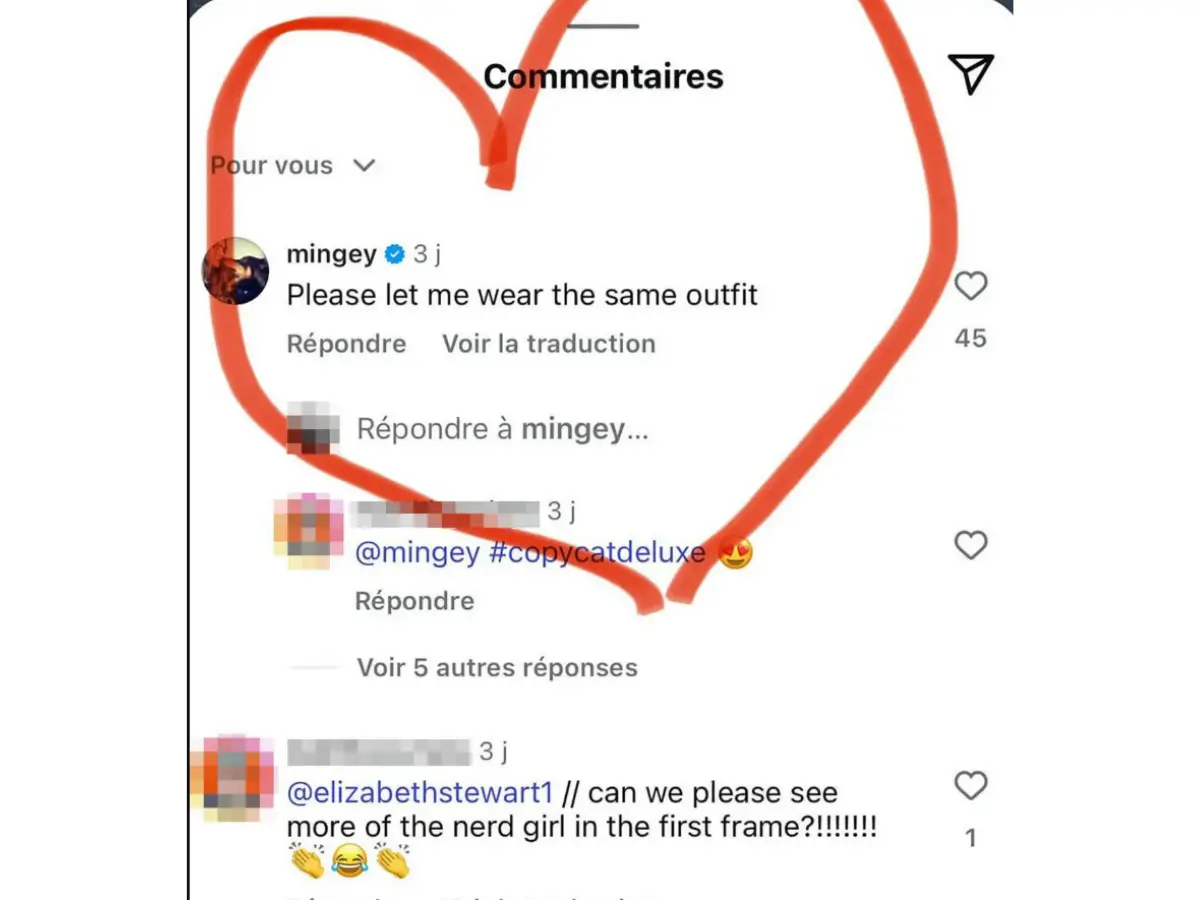This screenshot has width=1200, height=900.
Task: Like the nerd girl comment
Action: pos(970,786)
